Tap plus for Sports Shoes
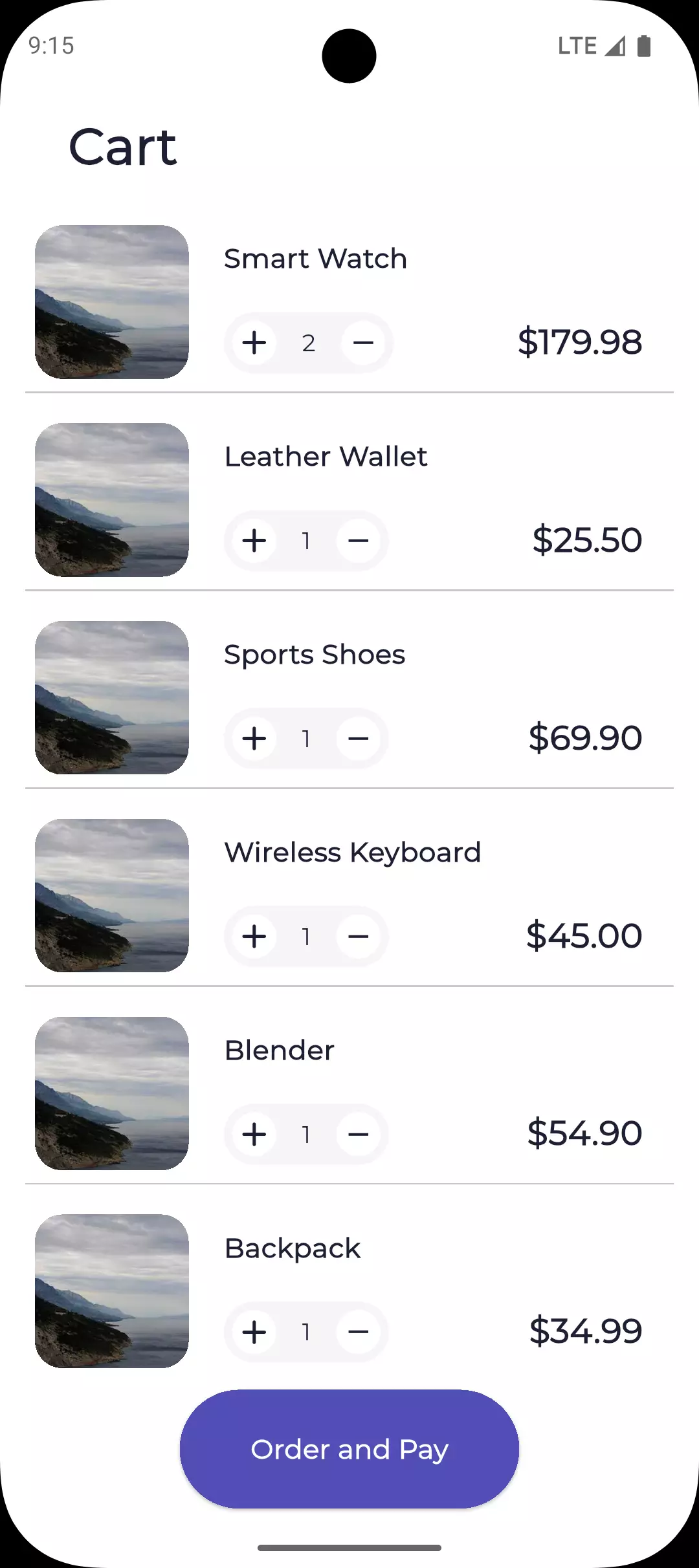The width and height of the screenshot is (699, 1568). pos(254,739)
